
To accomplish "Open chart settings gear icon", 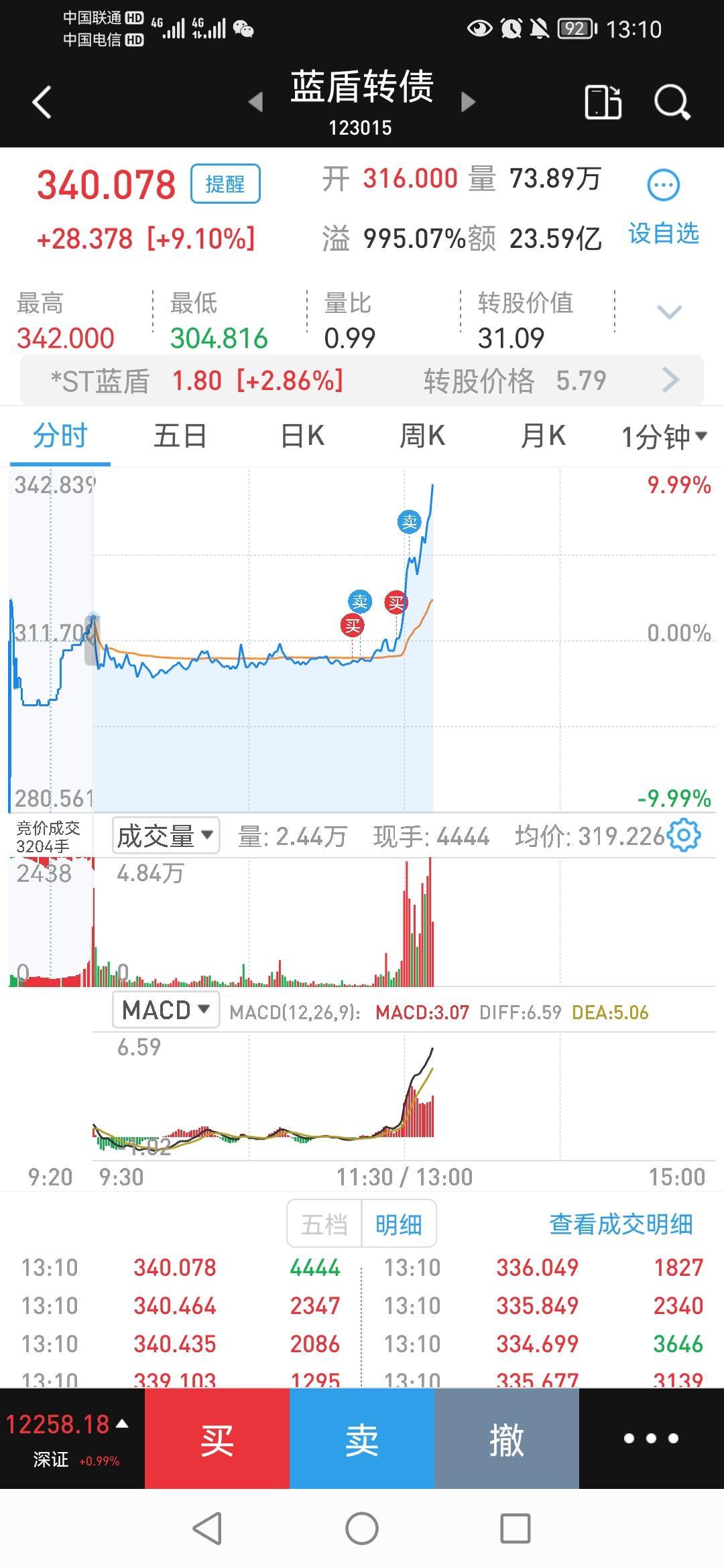I will [684, 836].
